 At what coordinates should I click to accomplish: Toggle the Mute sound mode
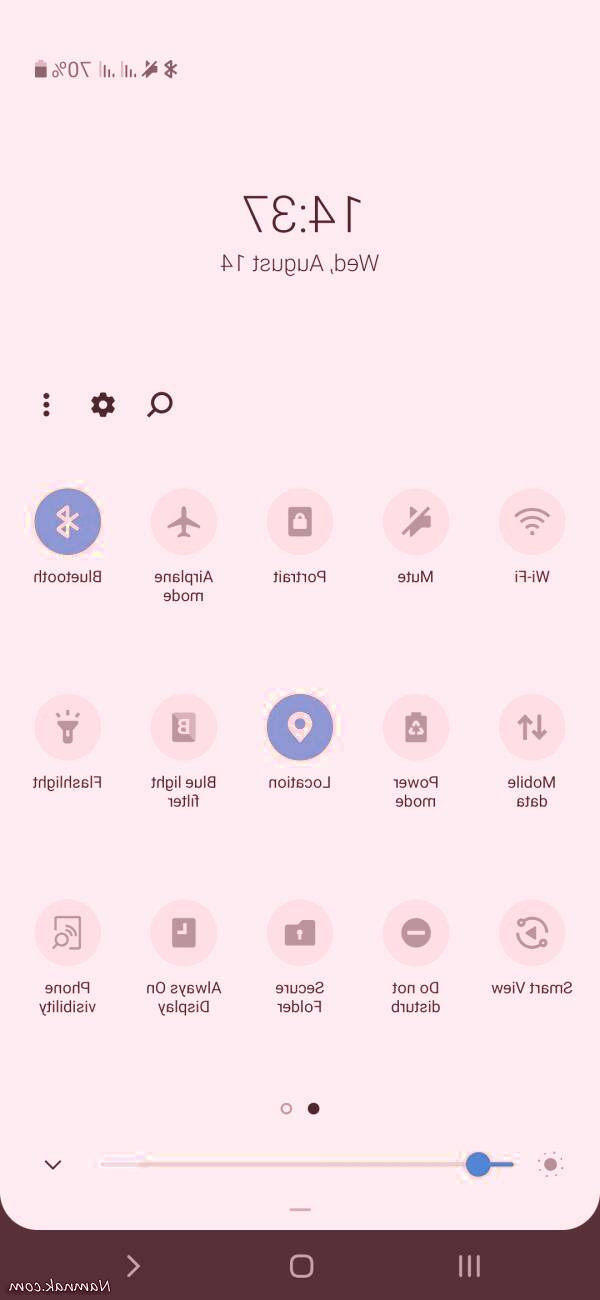coord(416,522)
